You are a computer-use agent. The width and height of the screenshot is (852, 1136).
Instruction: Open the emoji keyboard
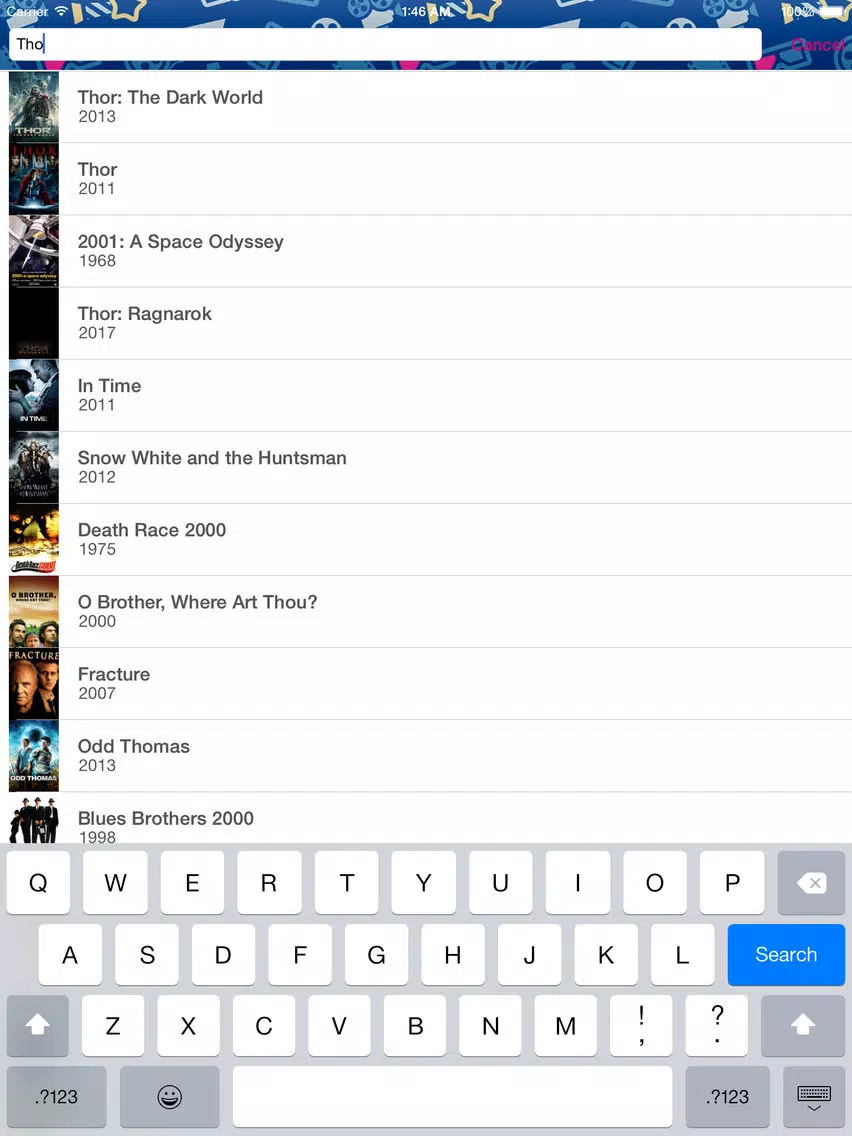[x=170, y=1097]
